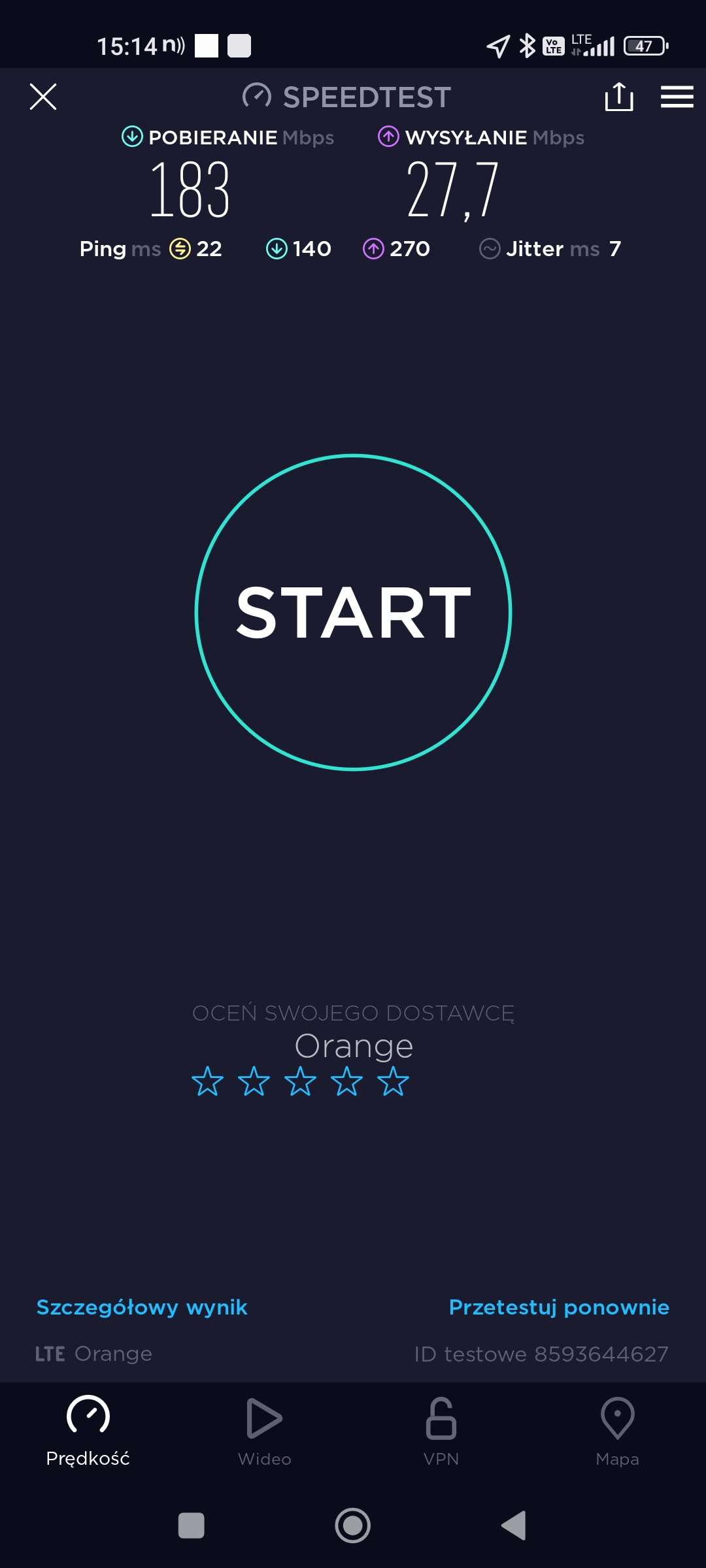Share the speed test result
The image size is (706, 1568).
pos(618,97)
